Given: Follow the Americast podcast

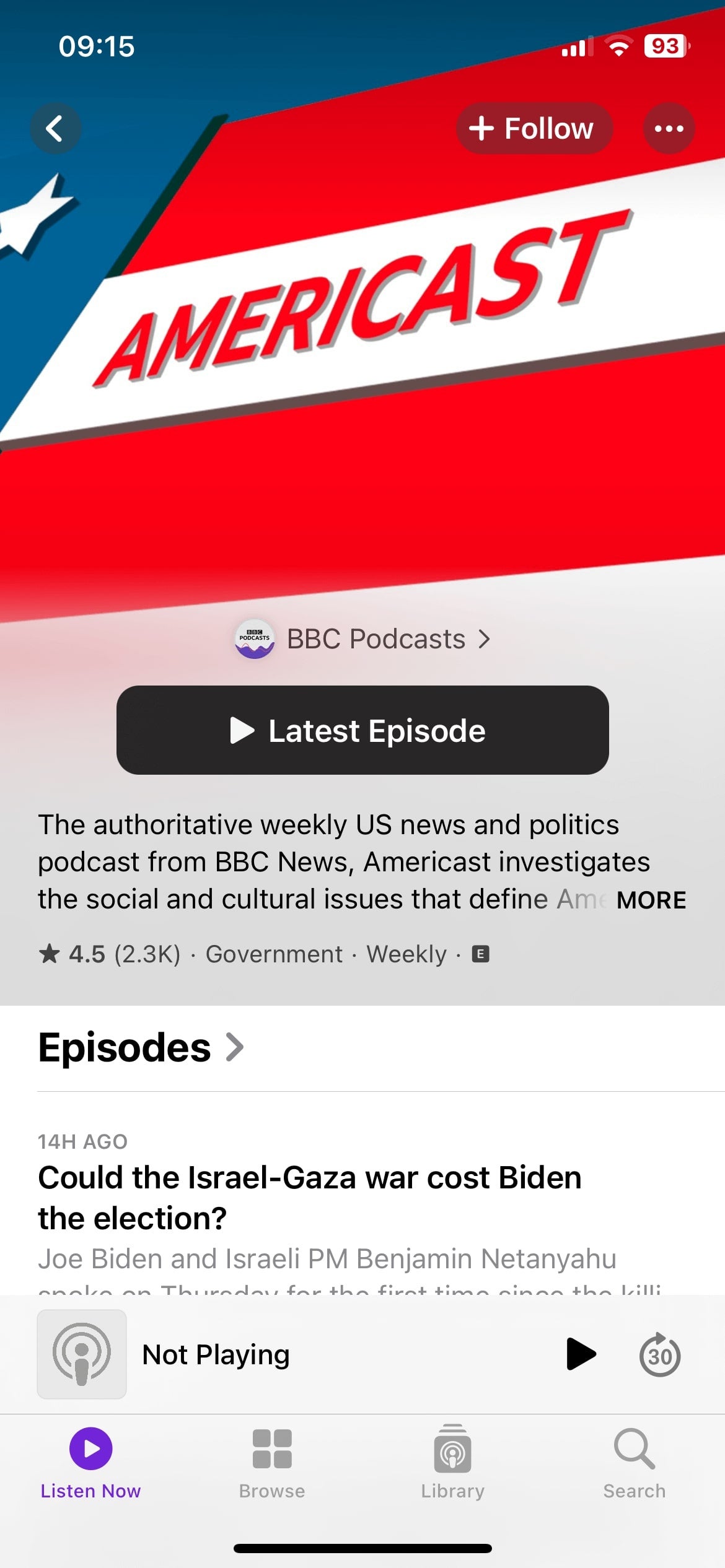Looking at the screenshot, I should (534, 129).
